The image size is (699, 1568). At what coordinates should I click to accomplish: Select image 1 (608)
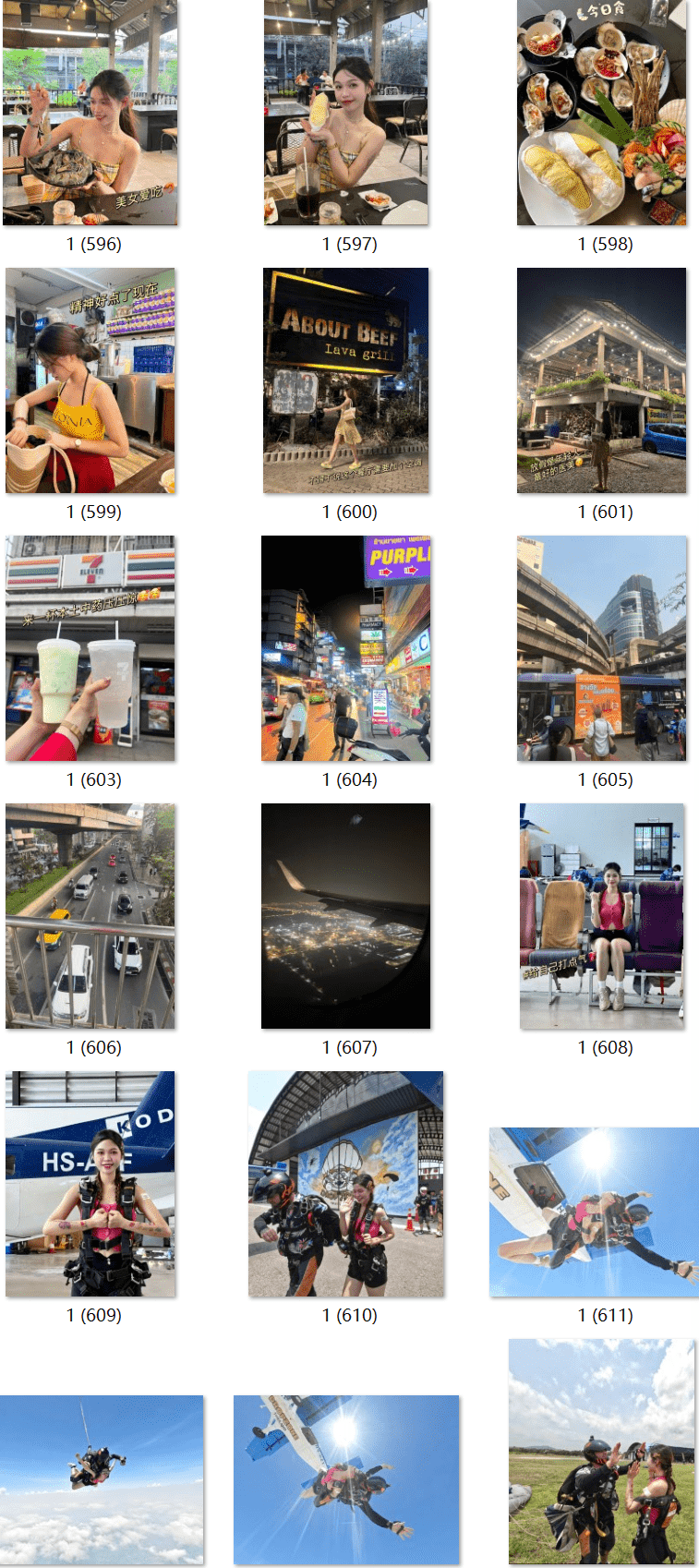tap(601, 916)
